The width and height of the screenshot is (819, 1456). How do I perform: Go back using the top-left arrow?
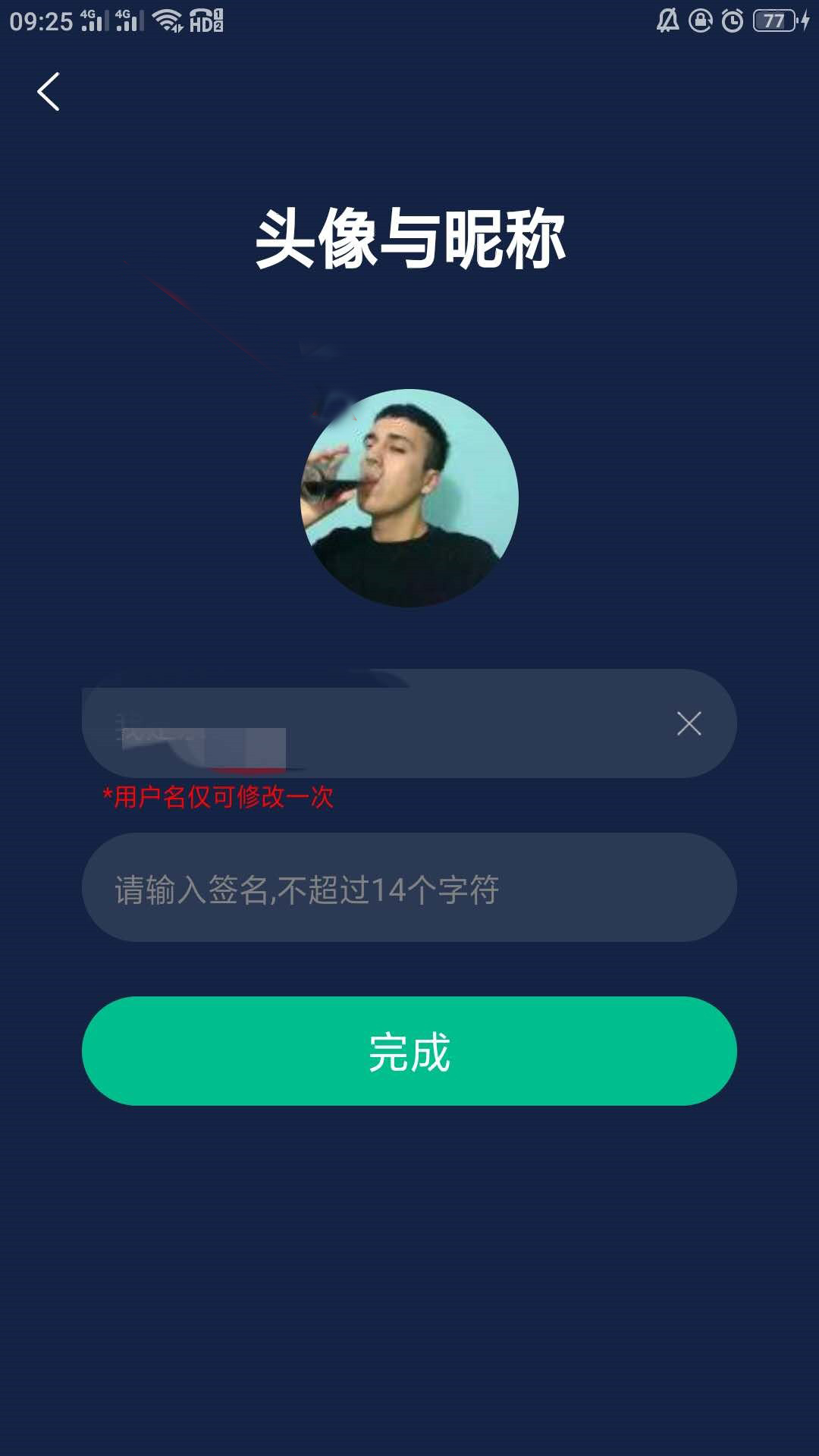point(49,92)
